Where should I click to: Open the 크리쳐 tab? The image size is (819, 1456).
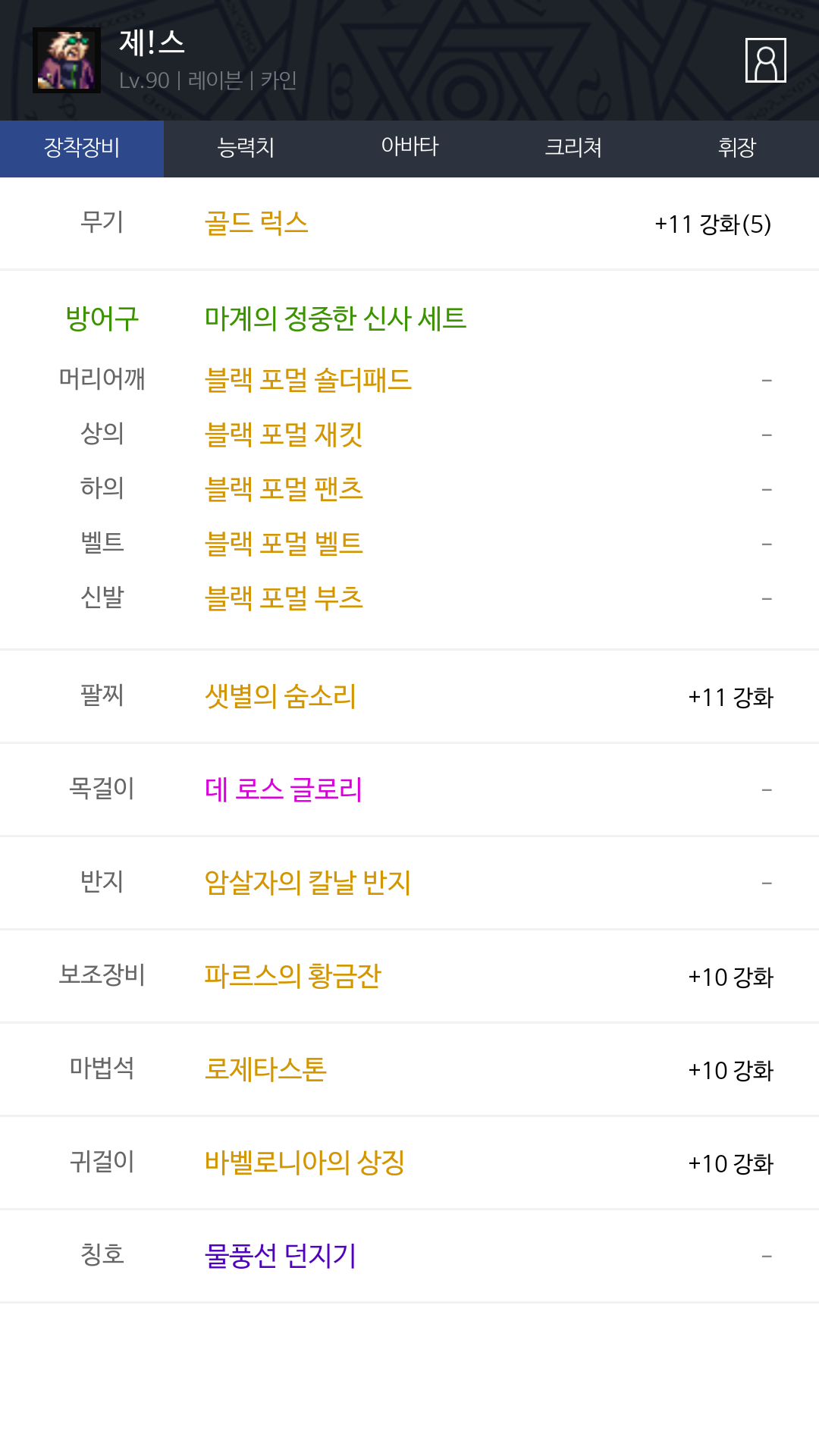(x=573, y=149)
